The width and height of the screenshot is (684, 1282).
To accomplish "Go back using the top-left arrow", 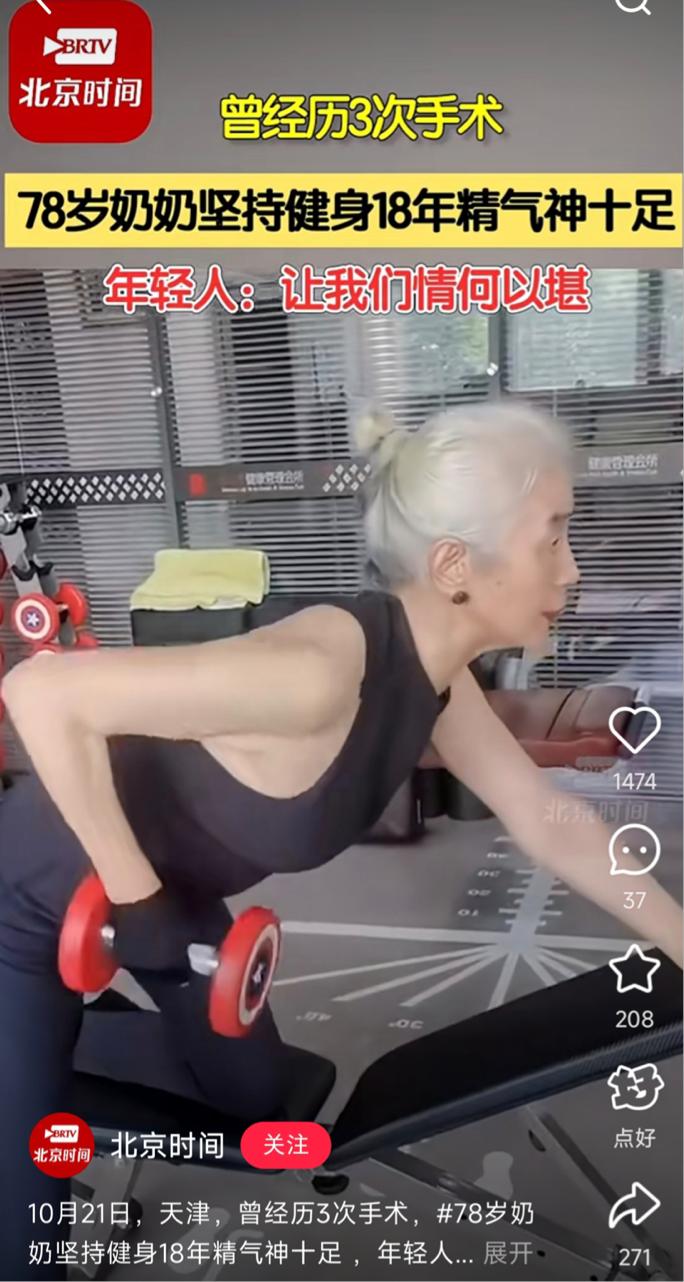I will [40, 5].
